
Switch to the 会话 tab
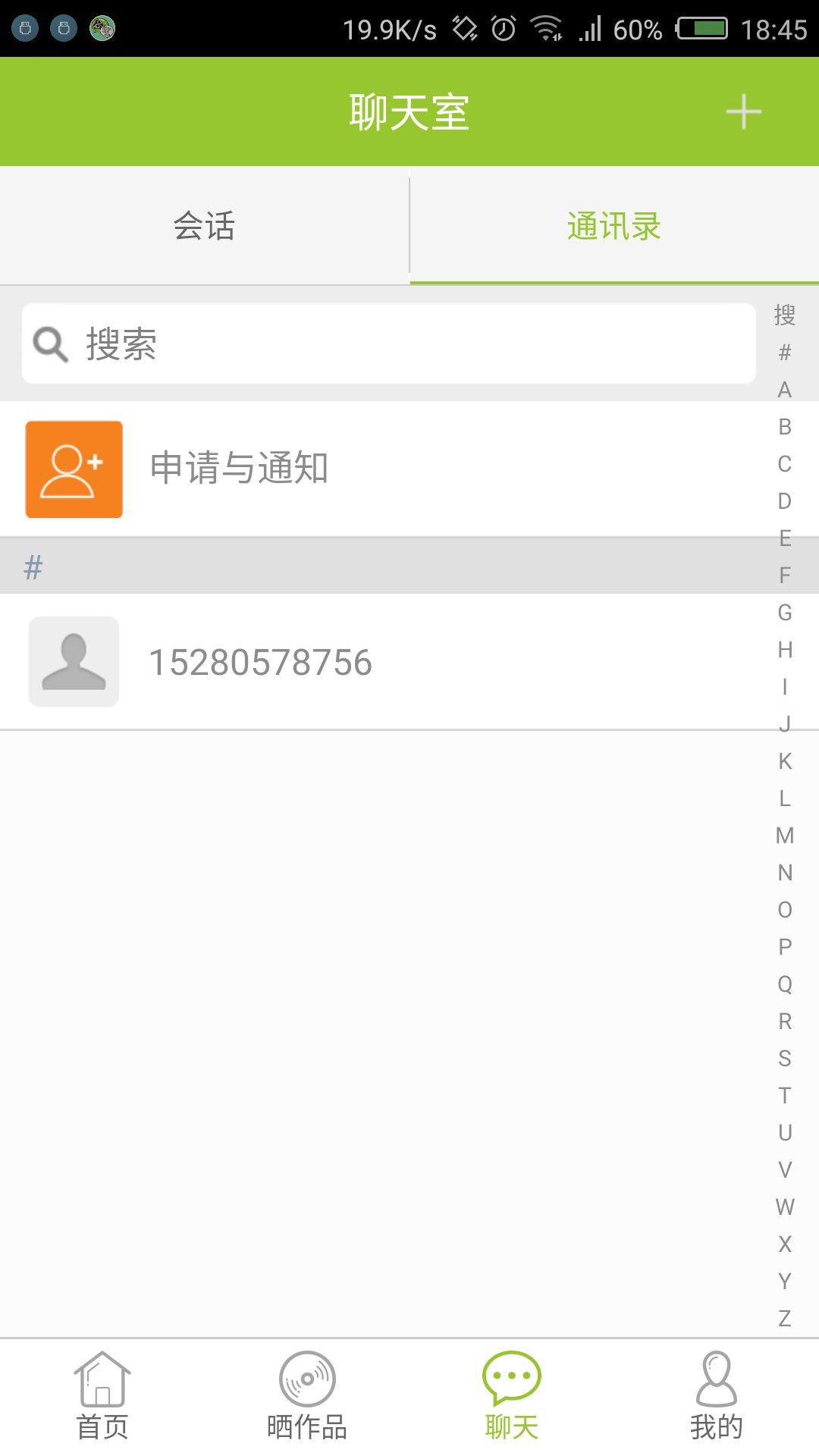[205, 225]
